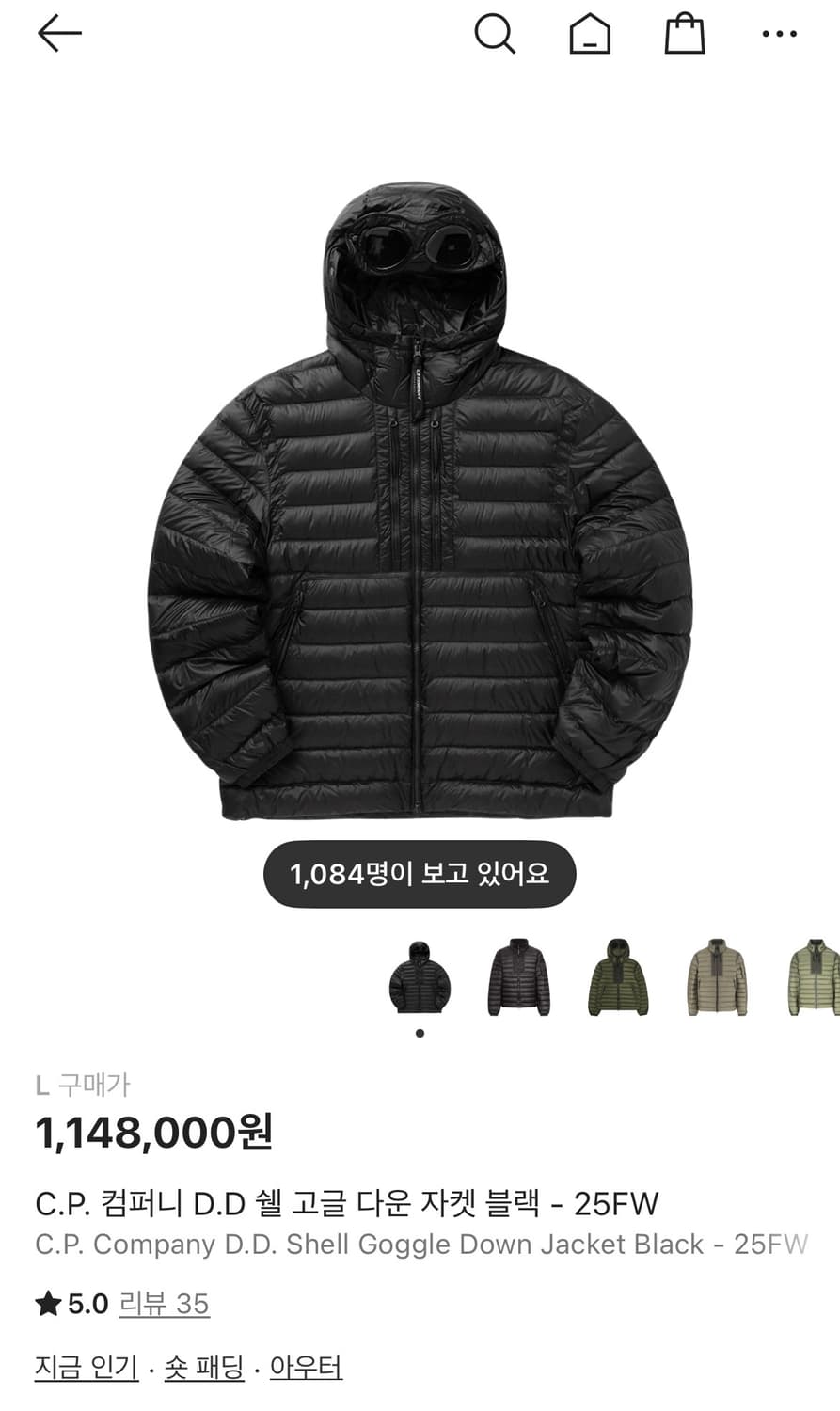Viewport: 840px width, 1411px height.
Task: Click the 1,148,000원 purchase price
Action: click(151, 1134)
